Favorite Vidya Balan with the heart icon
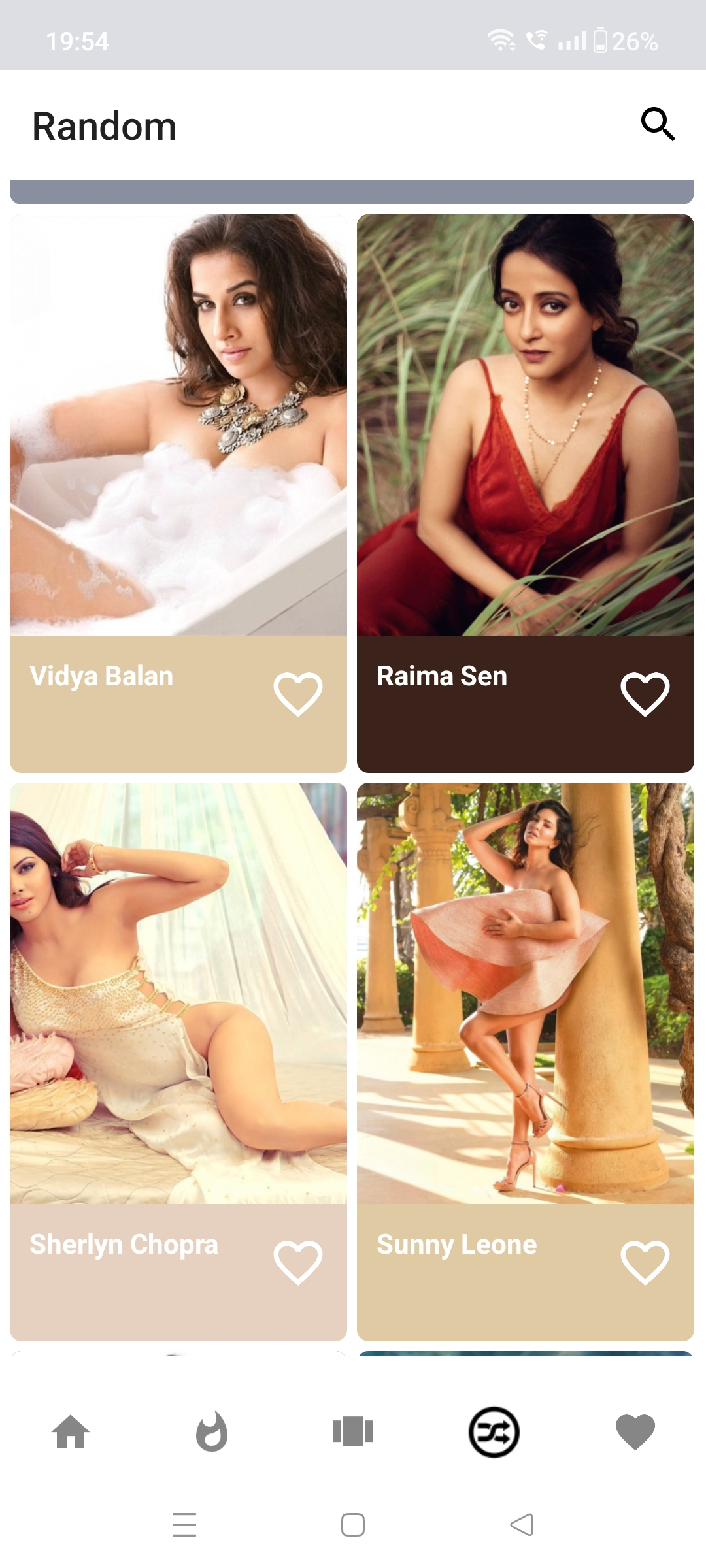Image resolution: width=706 pixels, height=1568 pixels. pyautogui.click(x=297, y=694)
